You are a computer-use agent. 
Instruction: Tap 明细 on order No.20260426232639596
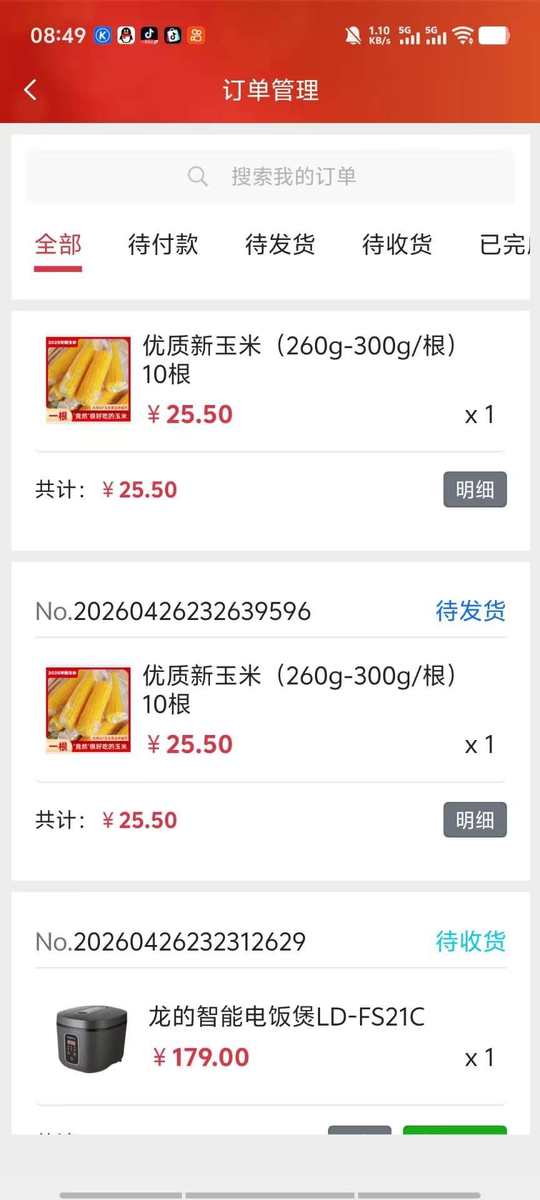pyautogui.click(x=475, y=820)
